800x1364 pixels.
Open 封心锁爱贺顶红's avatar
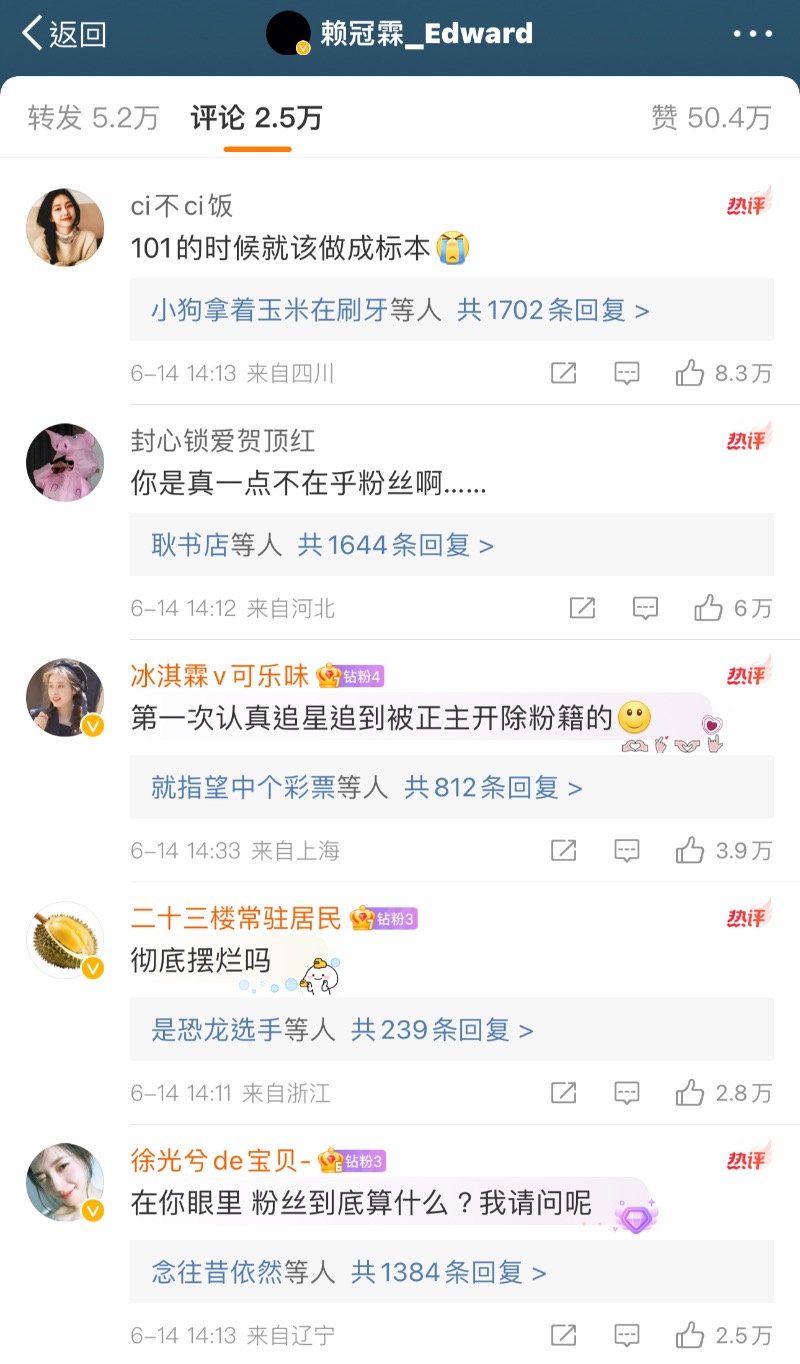point(65,462)
